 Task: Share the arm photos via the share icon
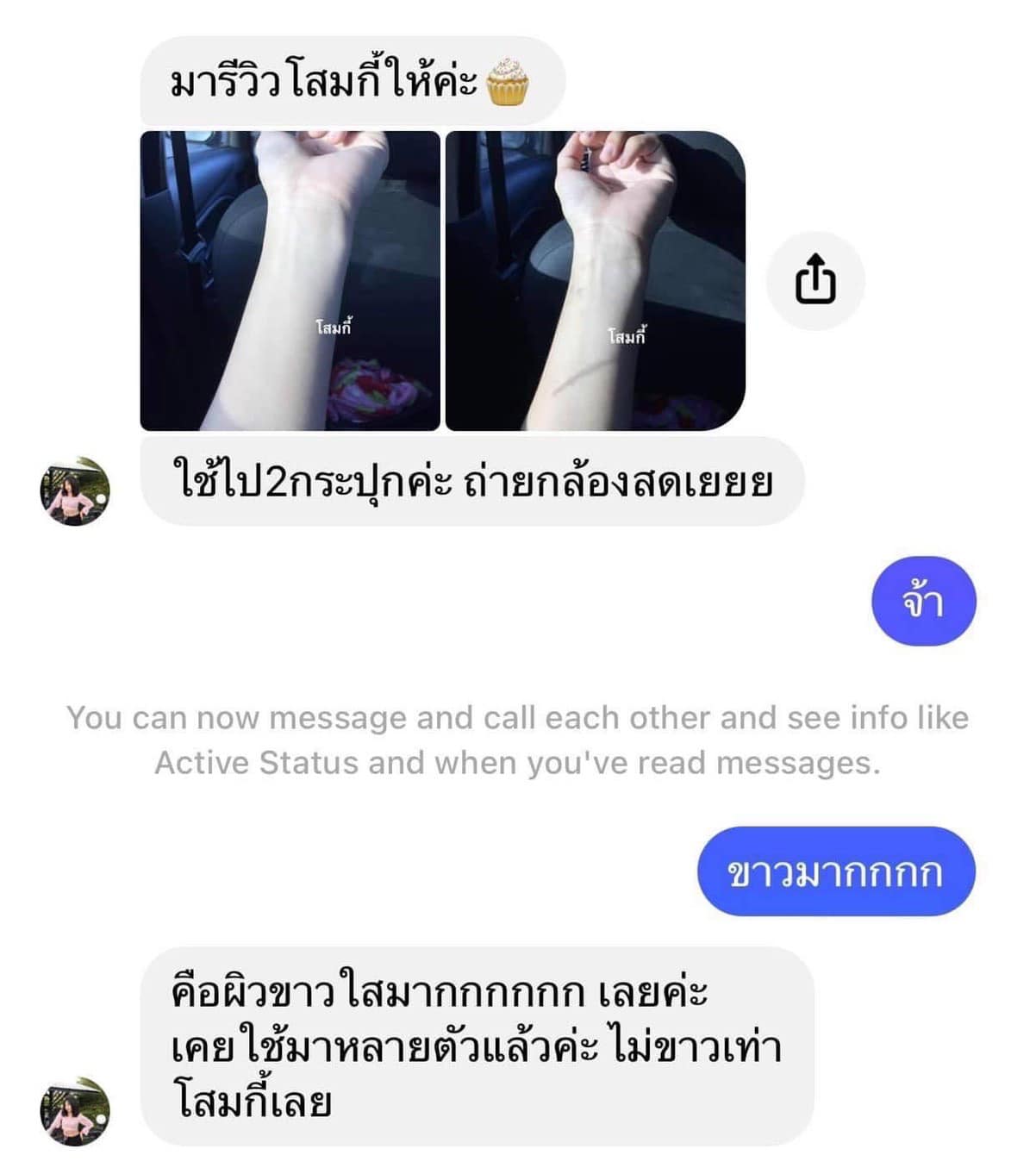[814, 281]
